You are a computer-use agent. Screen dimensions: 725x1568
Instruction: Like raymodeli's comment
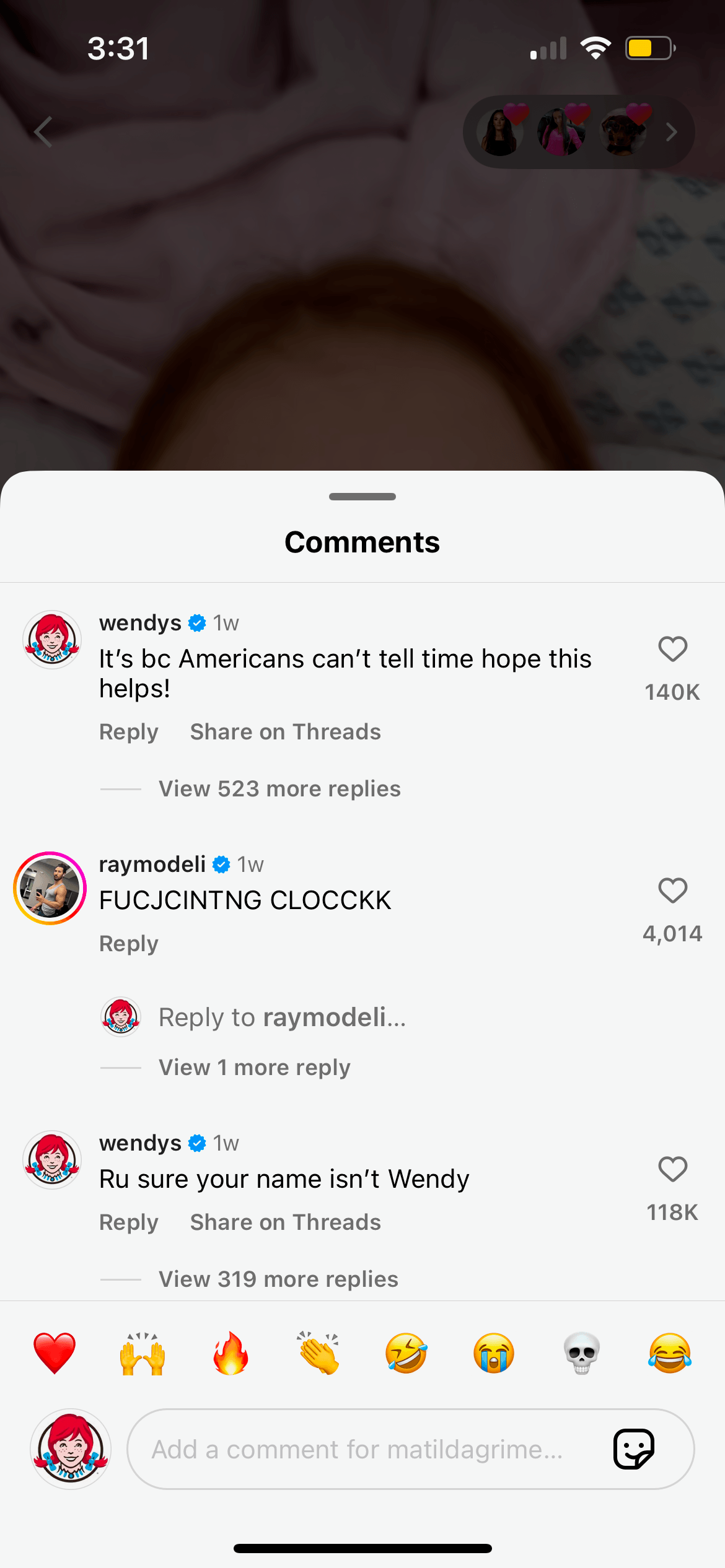(672, 891)
